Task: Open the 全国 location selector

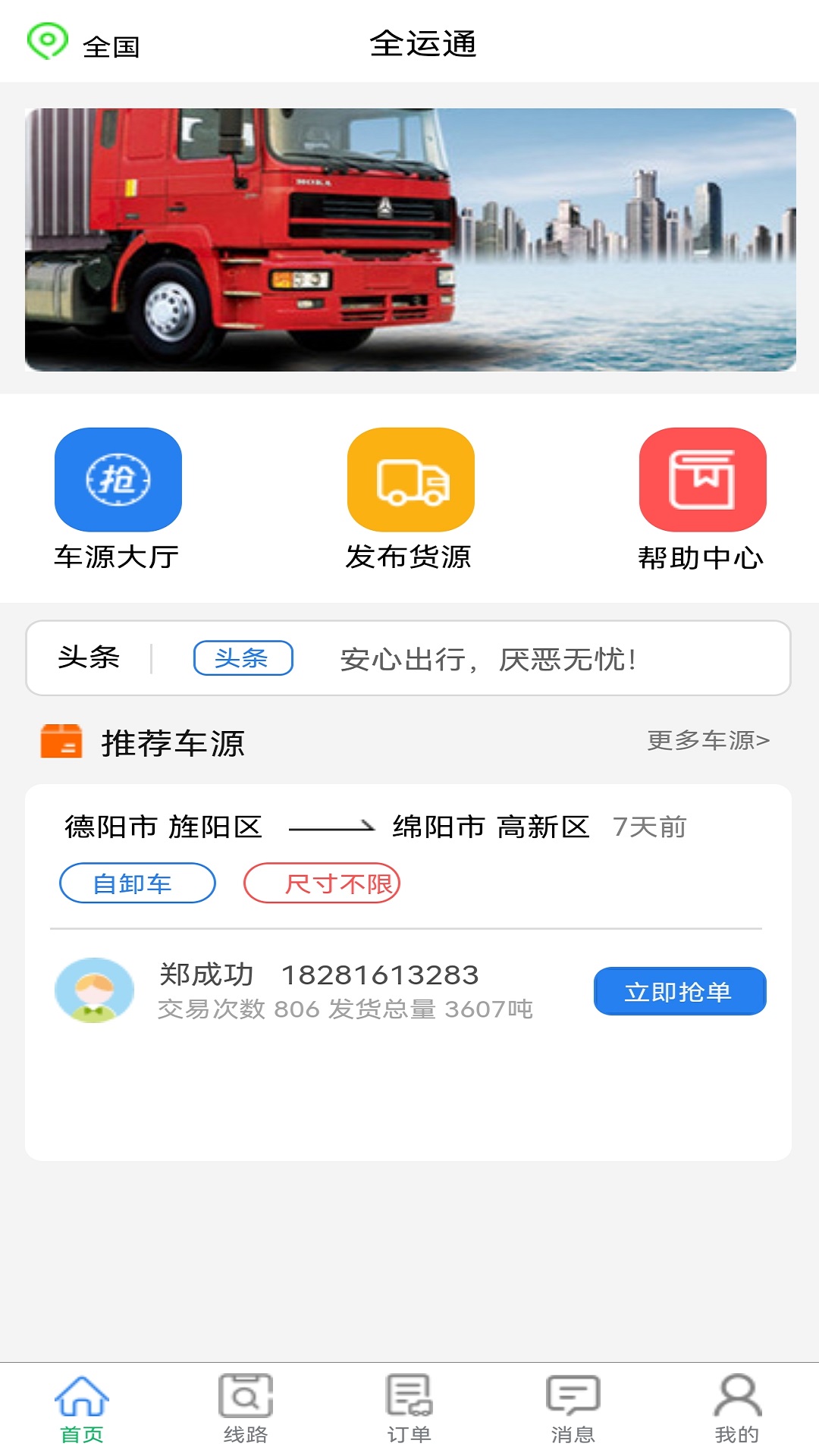Action: (83, 42)
